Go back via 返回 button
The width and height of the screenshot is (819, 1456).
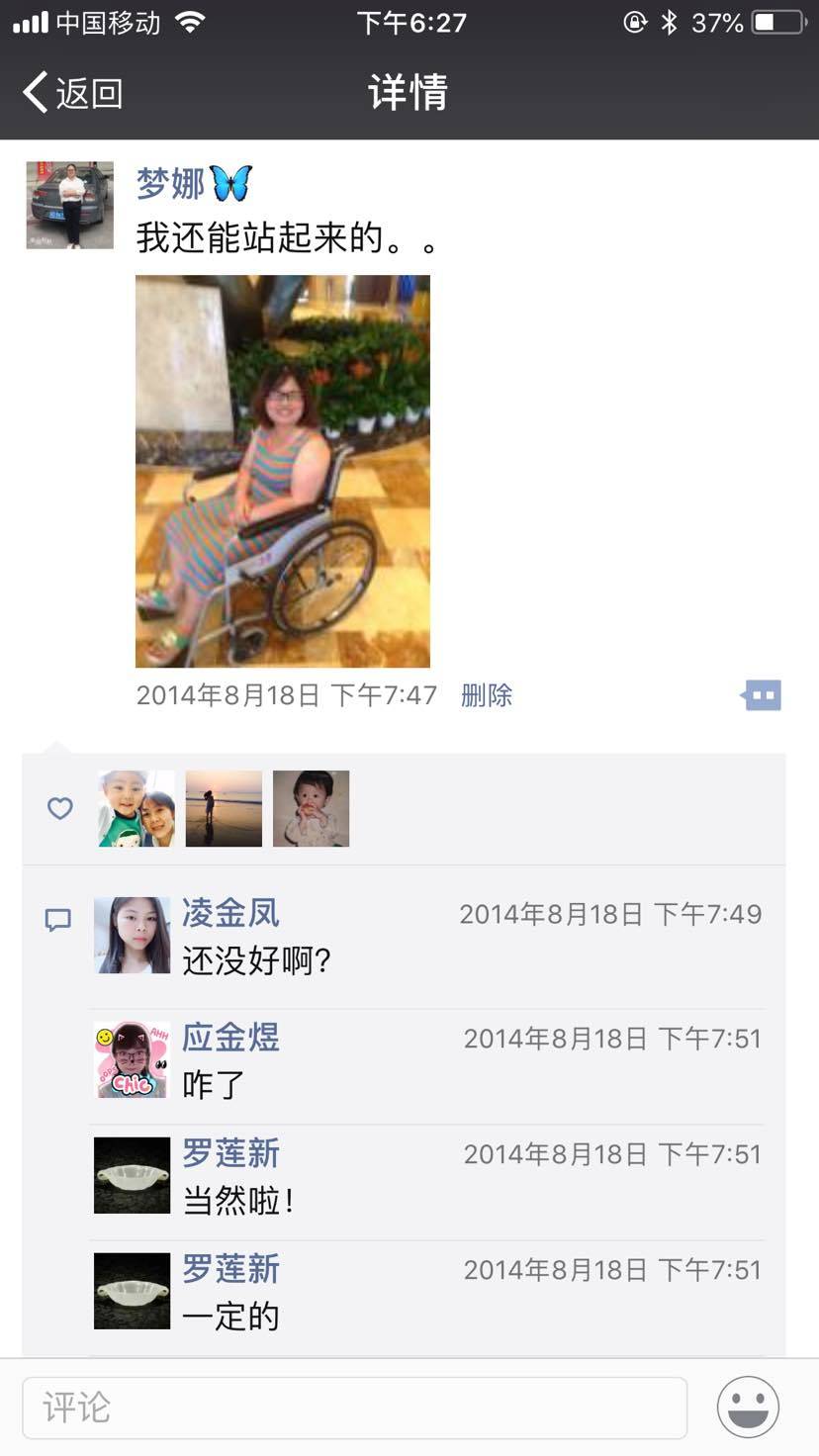pos(73,93)
